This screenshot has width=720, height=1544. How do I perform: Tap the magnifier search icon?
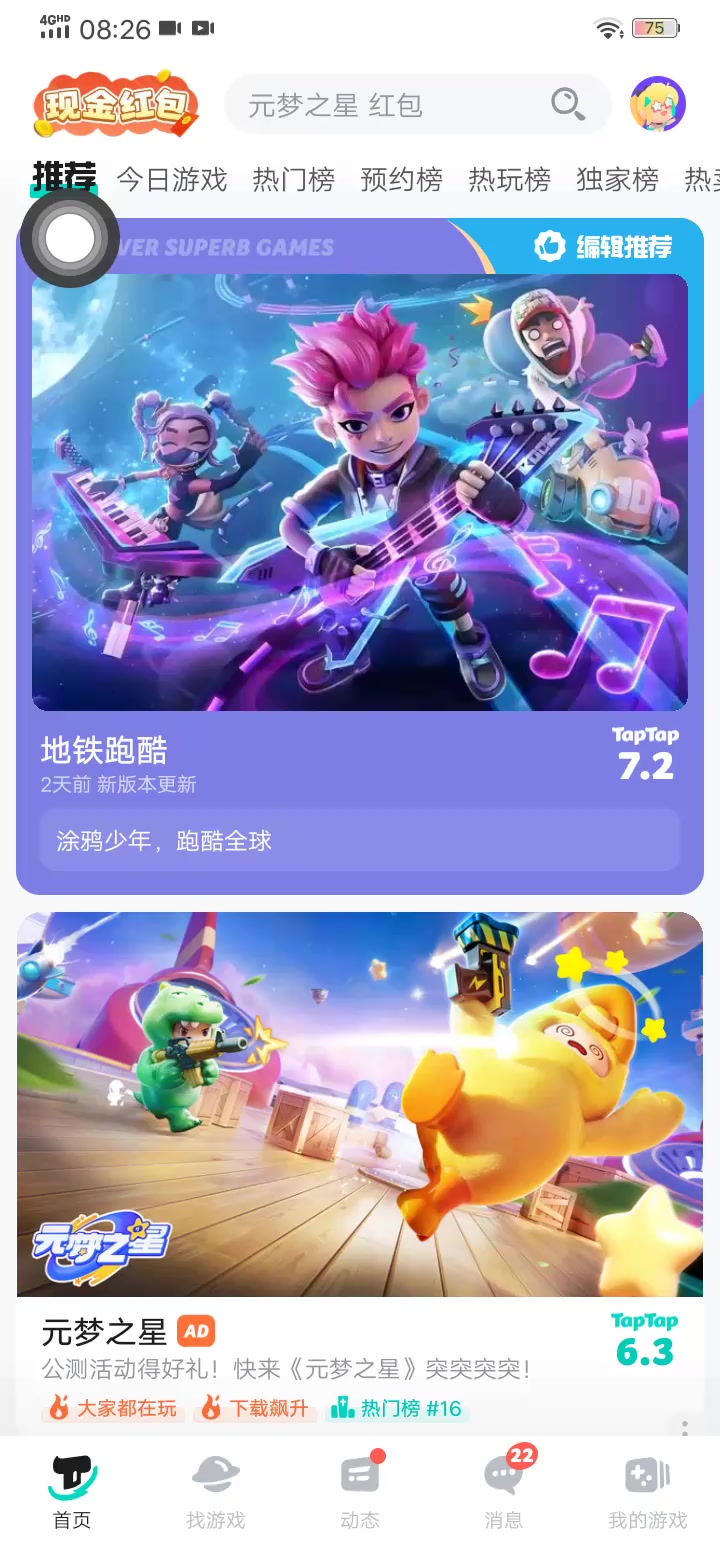tap(568, 103)
